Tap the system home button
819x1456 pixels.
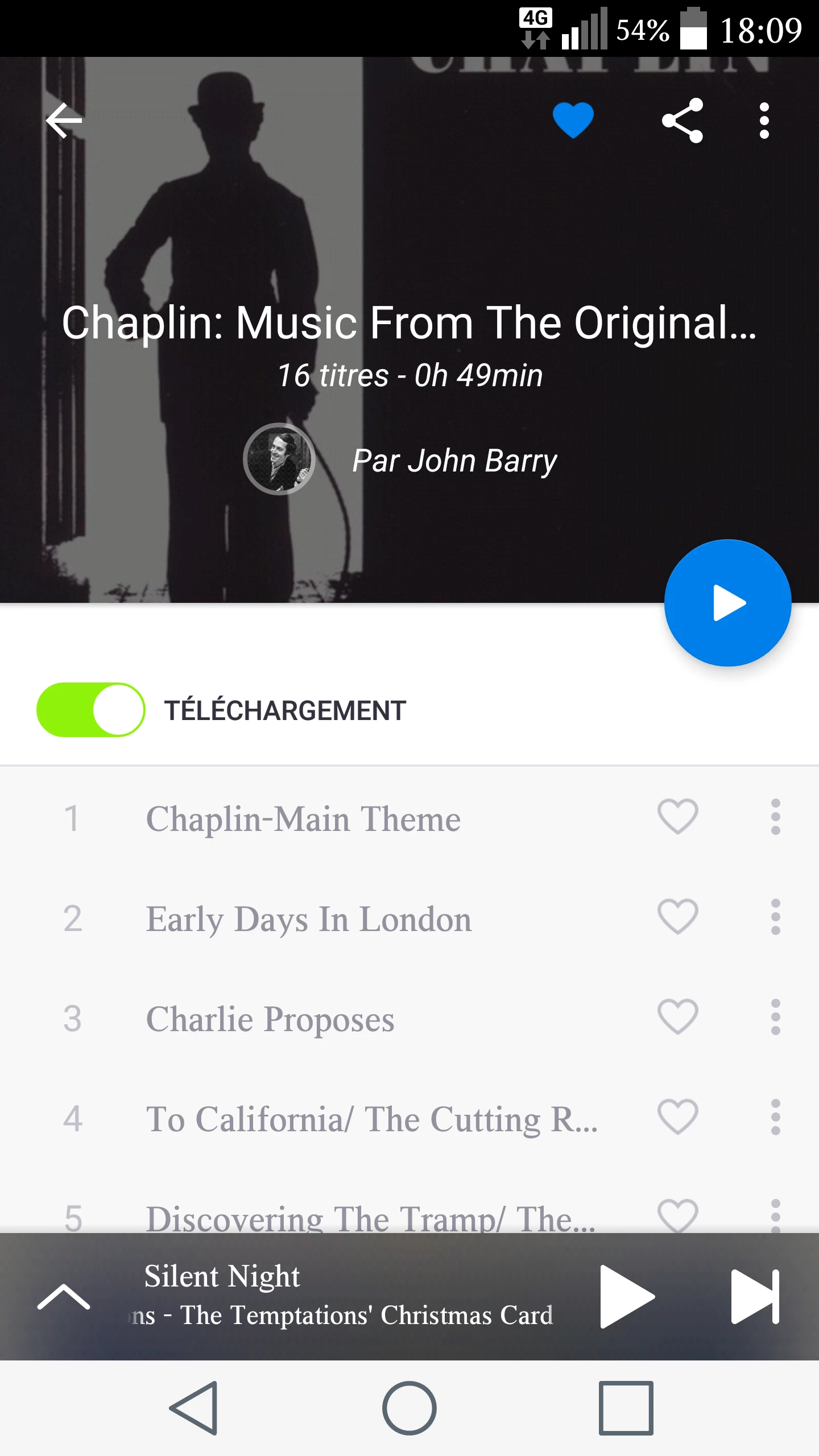click(x=409, y=1408)
